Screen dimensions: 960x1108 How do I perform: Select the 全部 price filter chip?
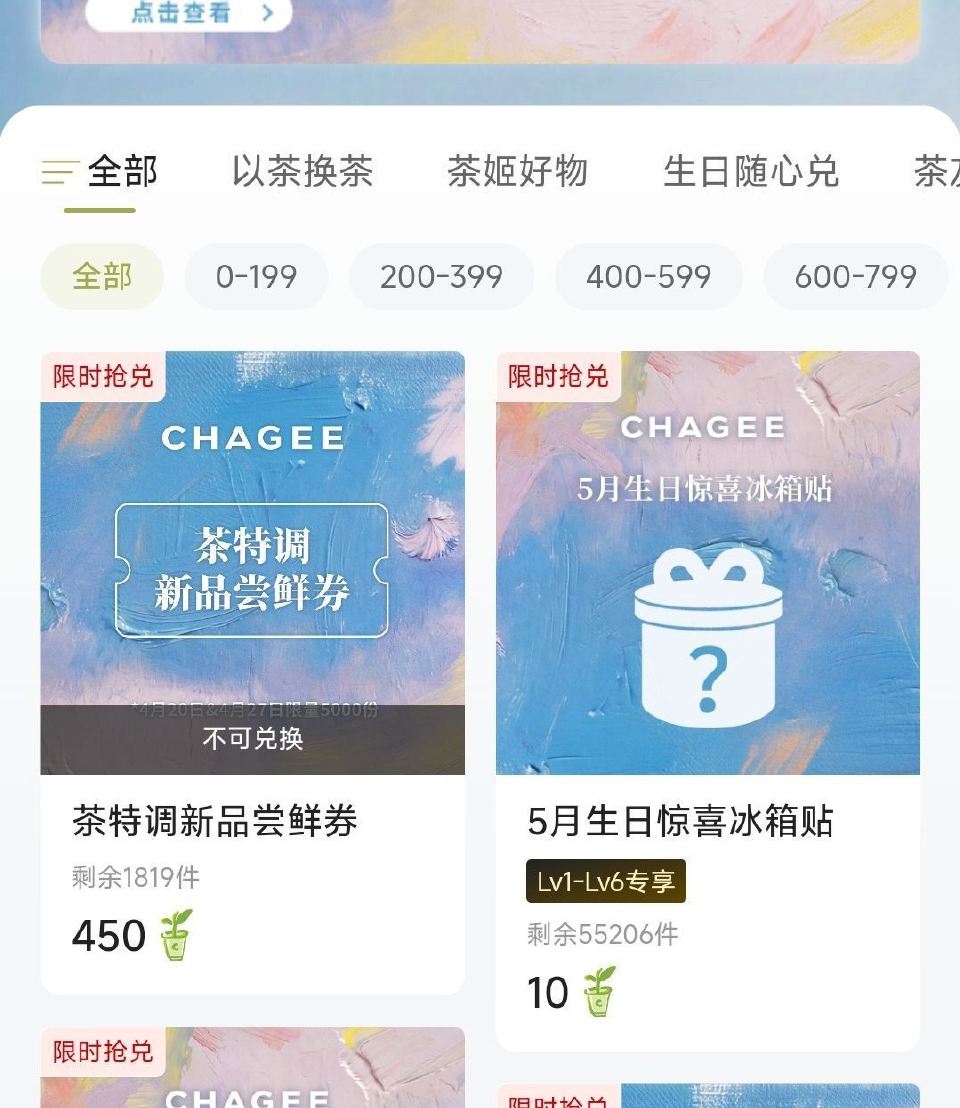pyautogui.click(x=101, y=277)
